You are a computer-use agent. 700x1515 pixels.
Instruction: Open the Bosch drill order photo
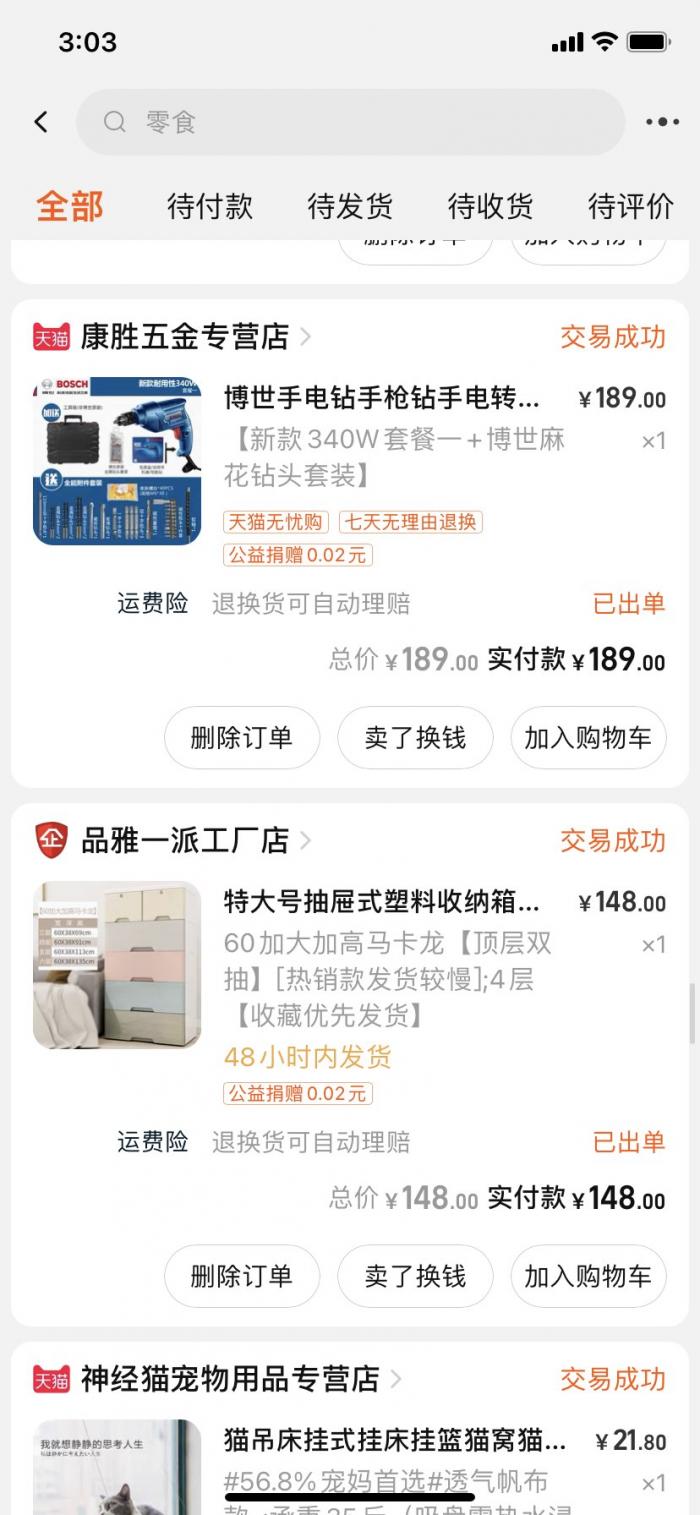click(x=117, y=461)
